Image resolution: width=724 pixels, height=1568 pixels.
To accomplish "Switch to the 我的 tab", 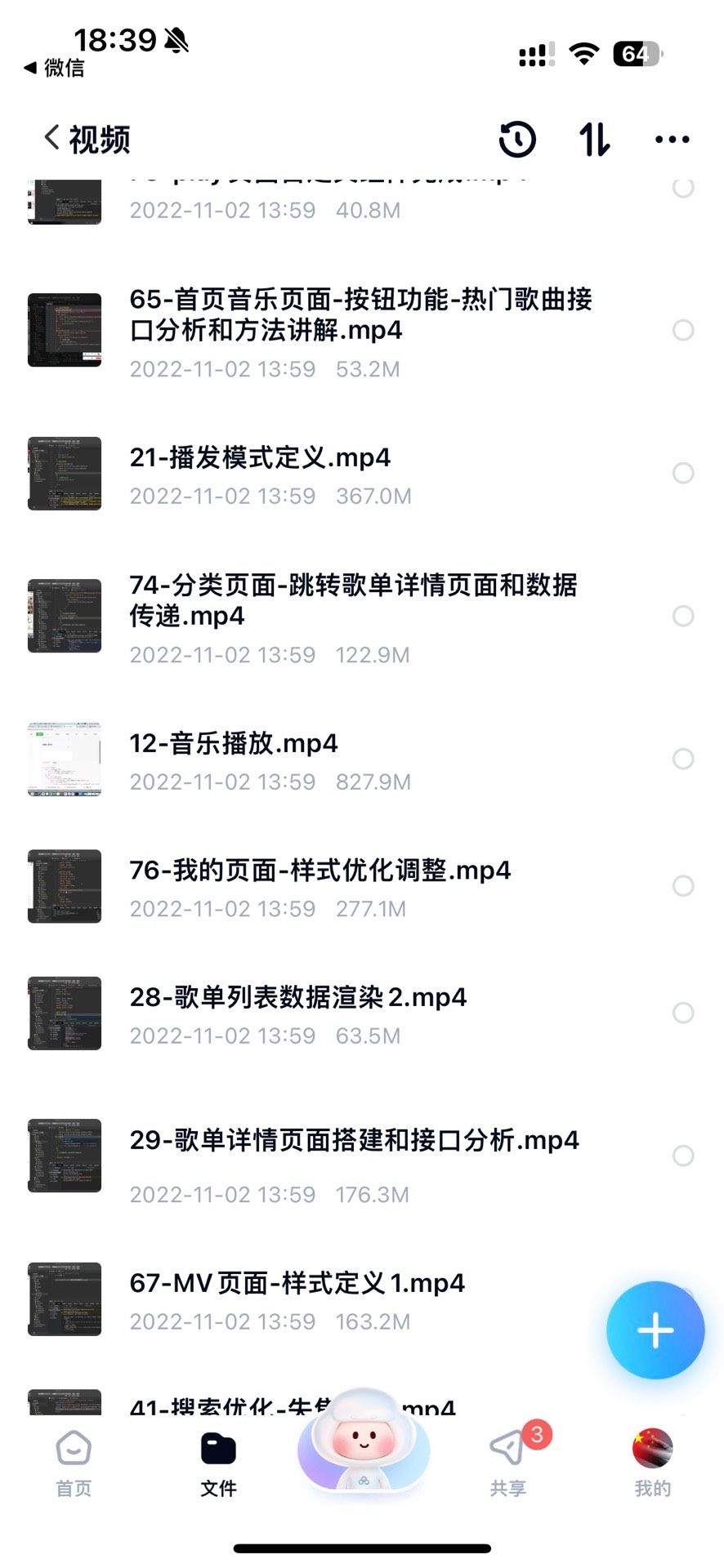I will tap(652, 1463).
